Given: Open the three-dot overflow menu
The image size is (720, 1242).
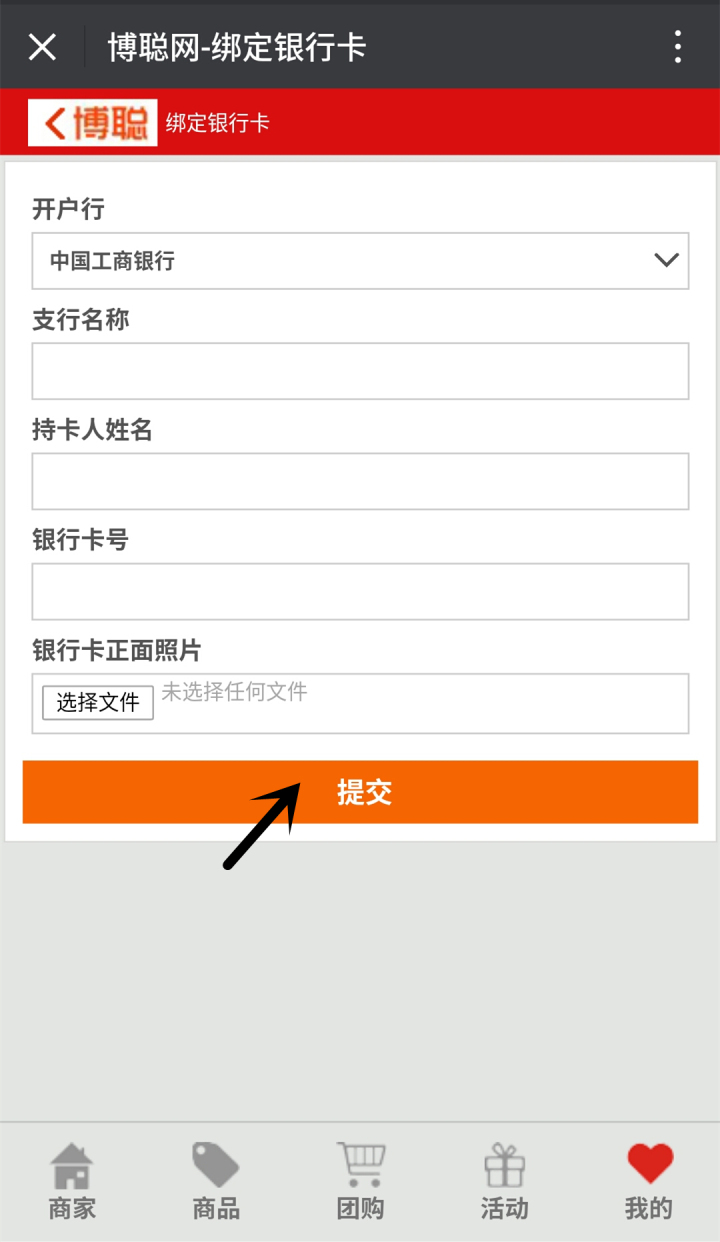Looking at the screenshot, I should pos(678,46).
